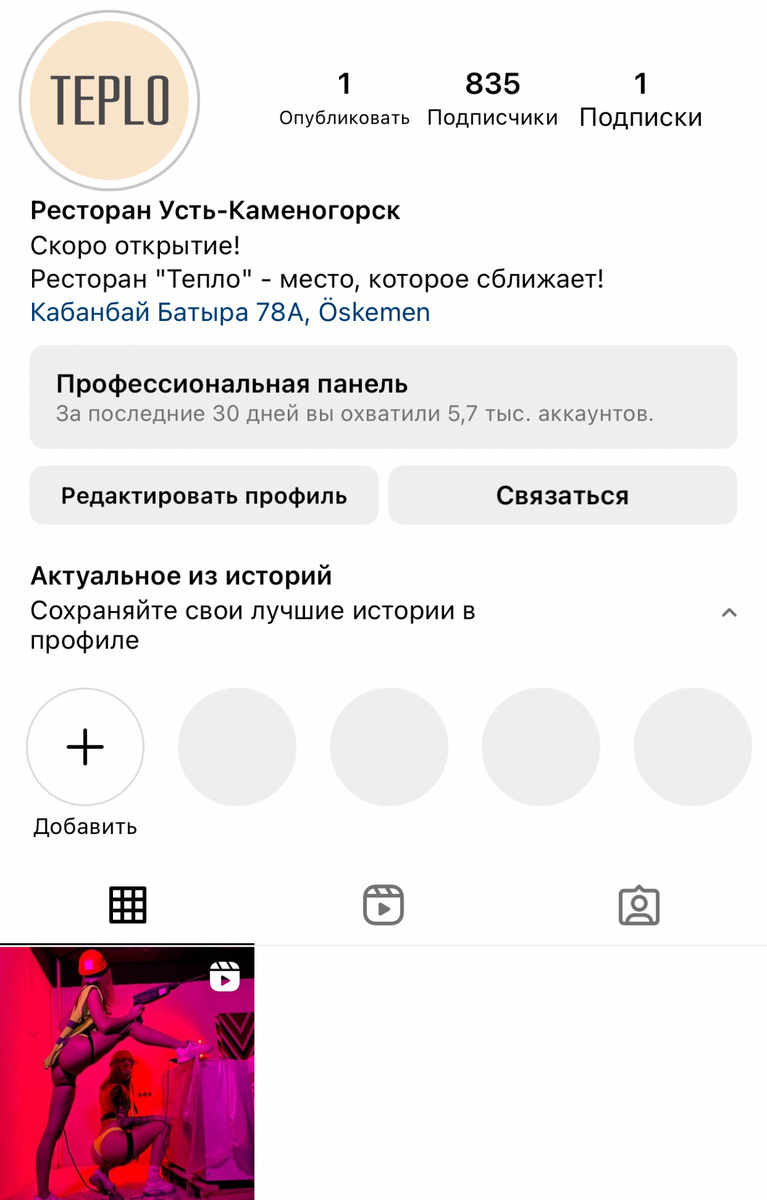
Task: Expand the 835 followers list
Action: (491, 97)
